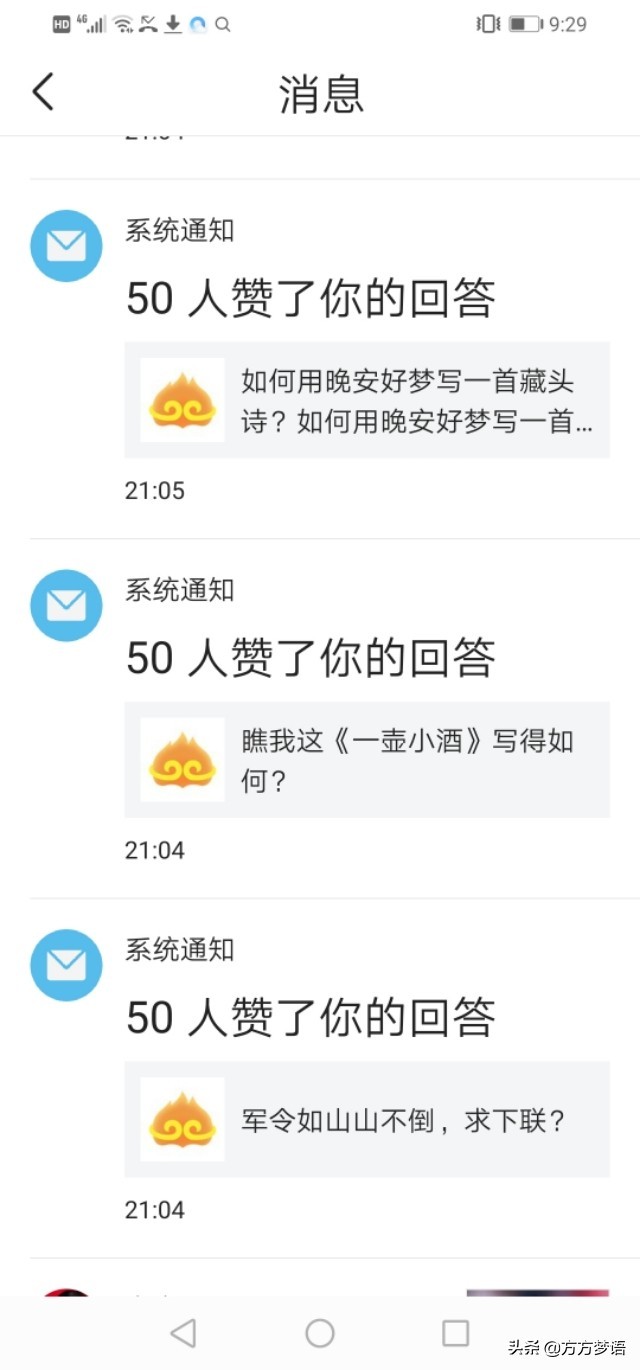Viewport: 640px width, 1370px height.
Task: Open the recent apps view
Action: tap(456, 1332)
